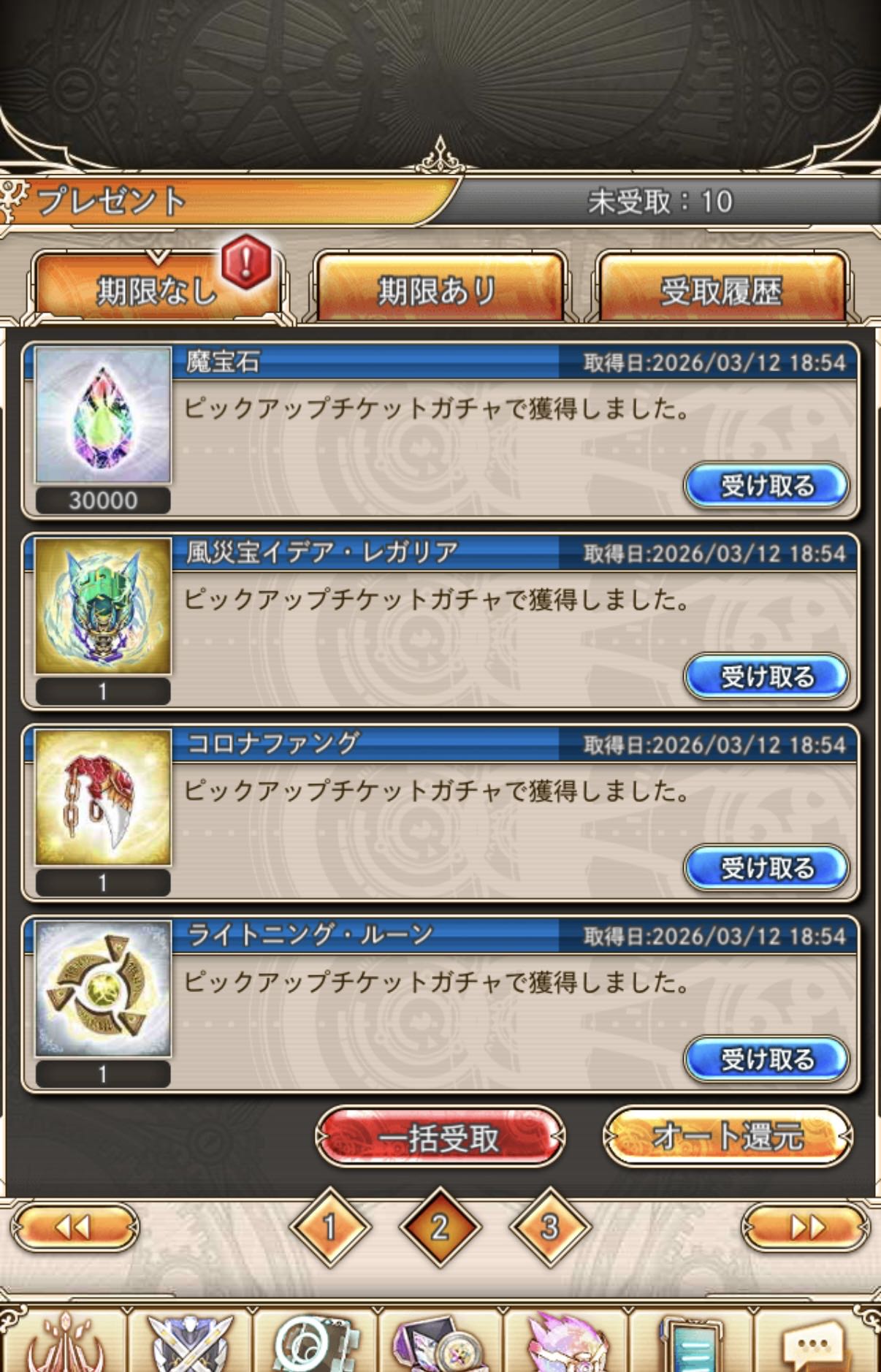Image resolution: width=881 pixels, height=1372 pixels.
Task: Select the 期限なし tab
Action: [x=156, y=290]
